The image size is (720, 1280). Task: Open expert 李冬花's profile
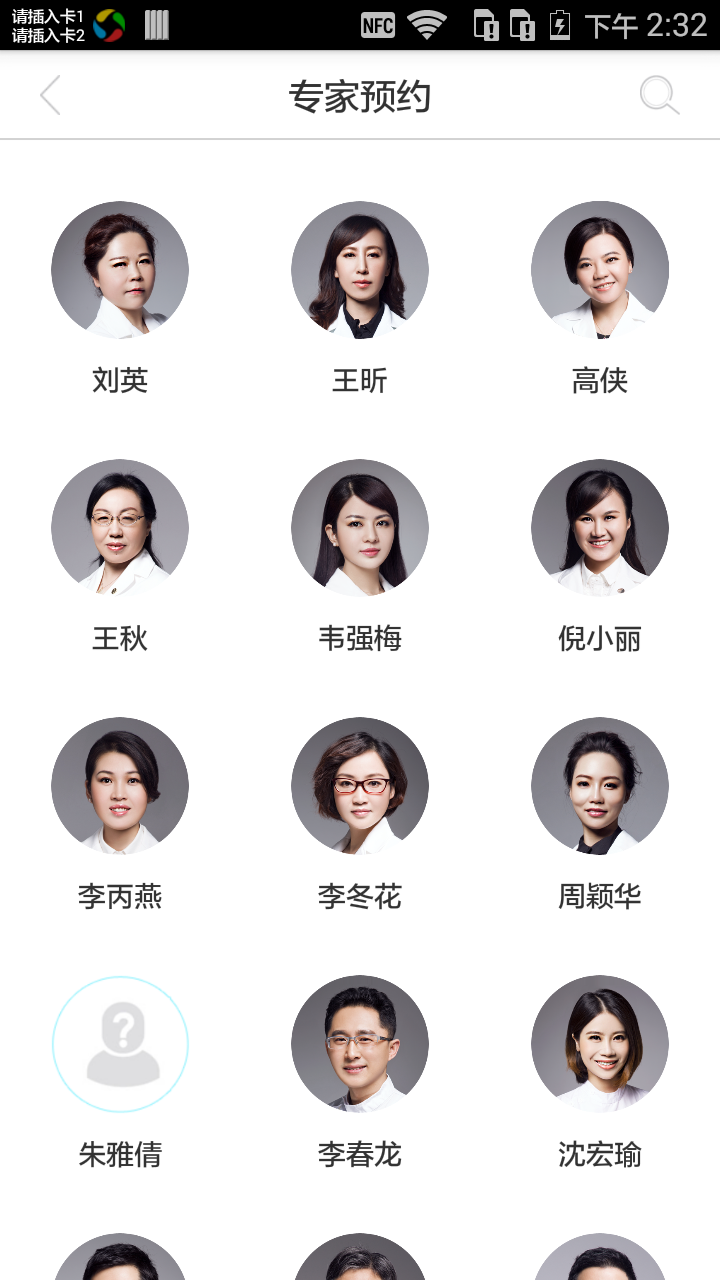coord(360,786)
